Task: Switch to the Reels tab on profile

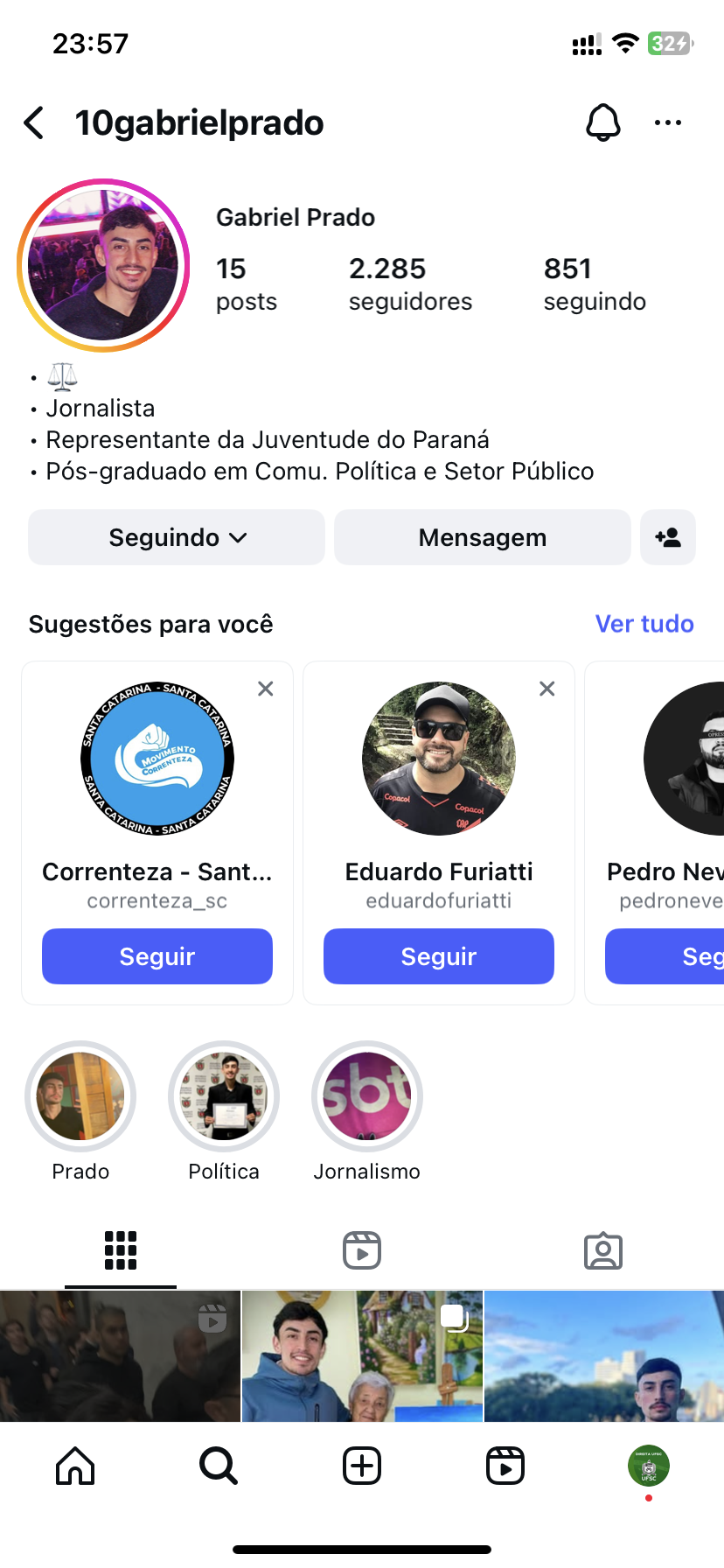Action: pyautogui.click(x=362, y=1250)
